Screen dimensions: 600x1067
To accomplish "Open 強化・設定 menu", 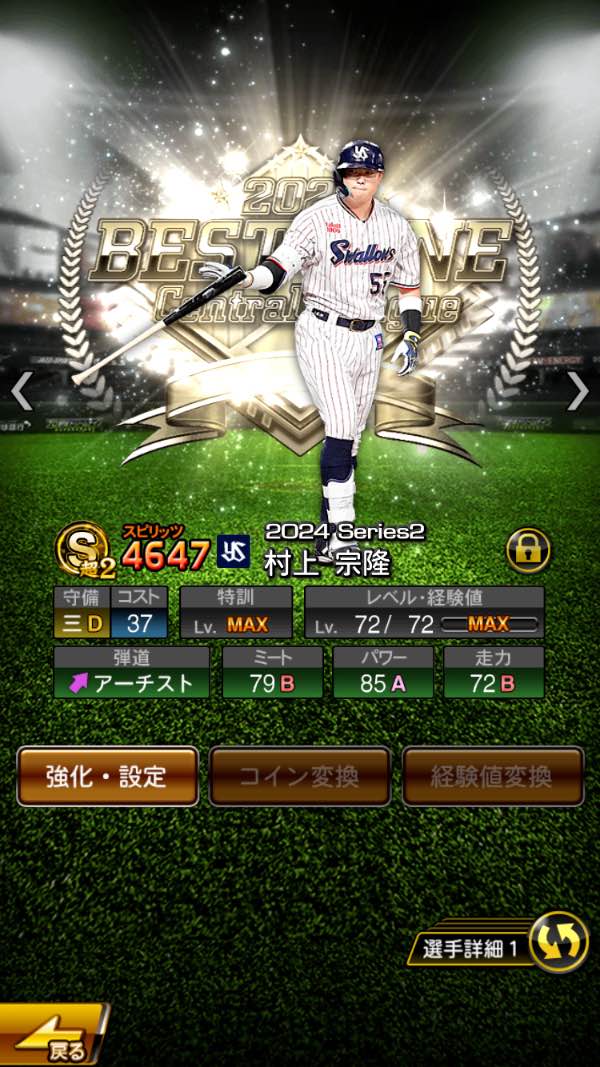I will [107, 776].
